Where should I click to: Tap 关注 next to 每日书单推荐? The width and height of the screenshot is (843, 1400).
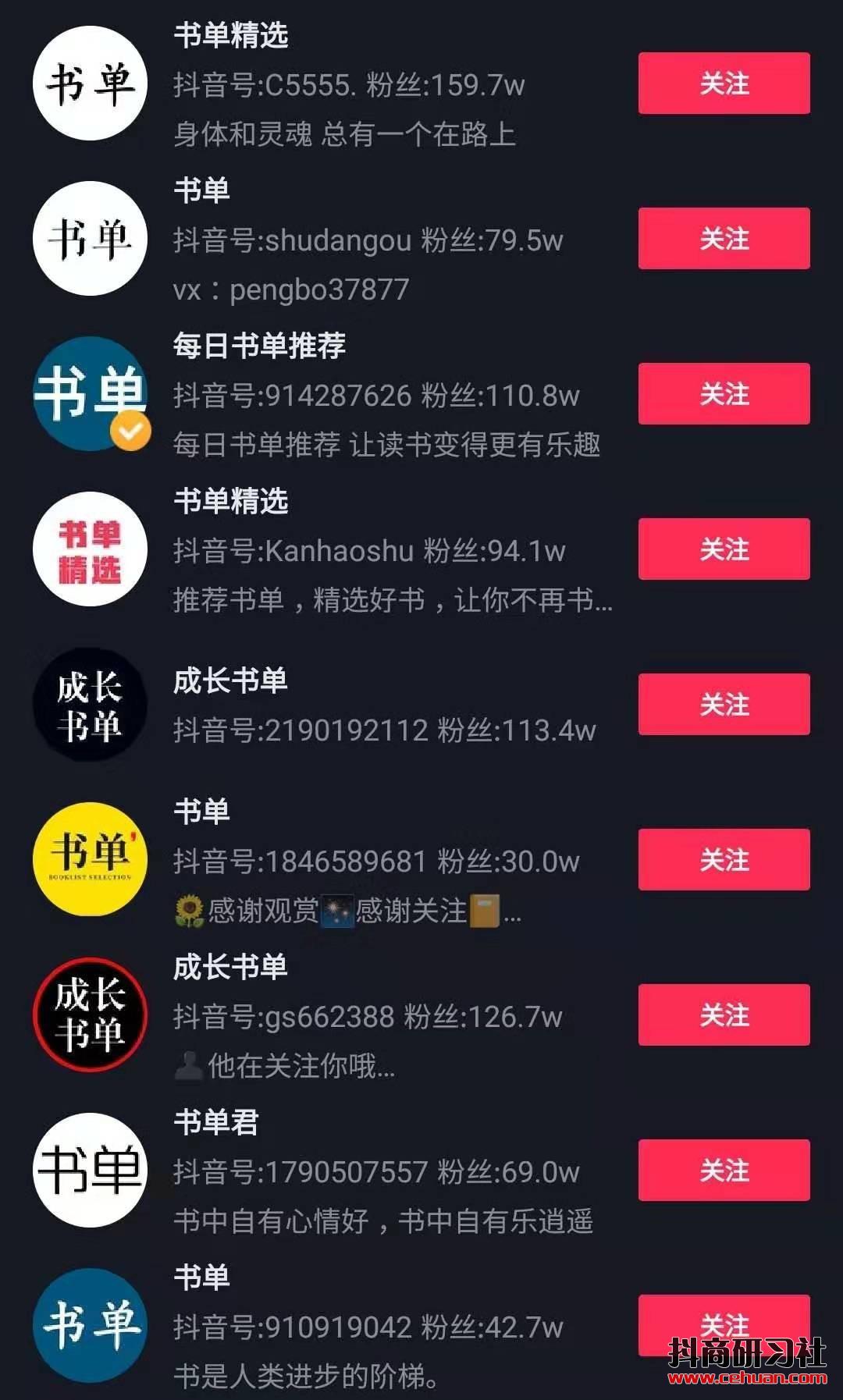724,394
